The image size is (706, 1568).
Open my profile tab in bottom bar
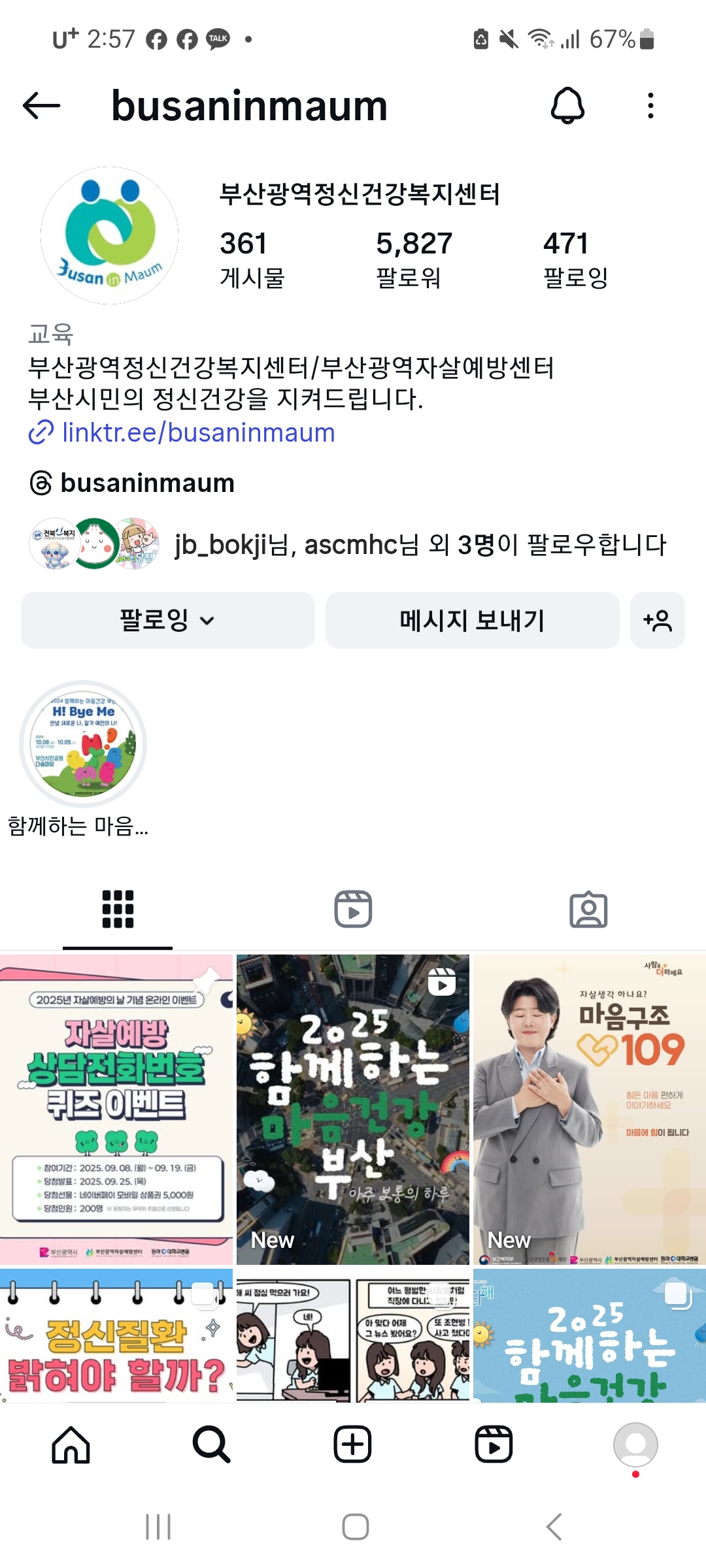tap(635, 1445)
